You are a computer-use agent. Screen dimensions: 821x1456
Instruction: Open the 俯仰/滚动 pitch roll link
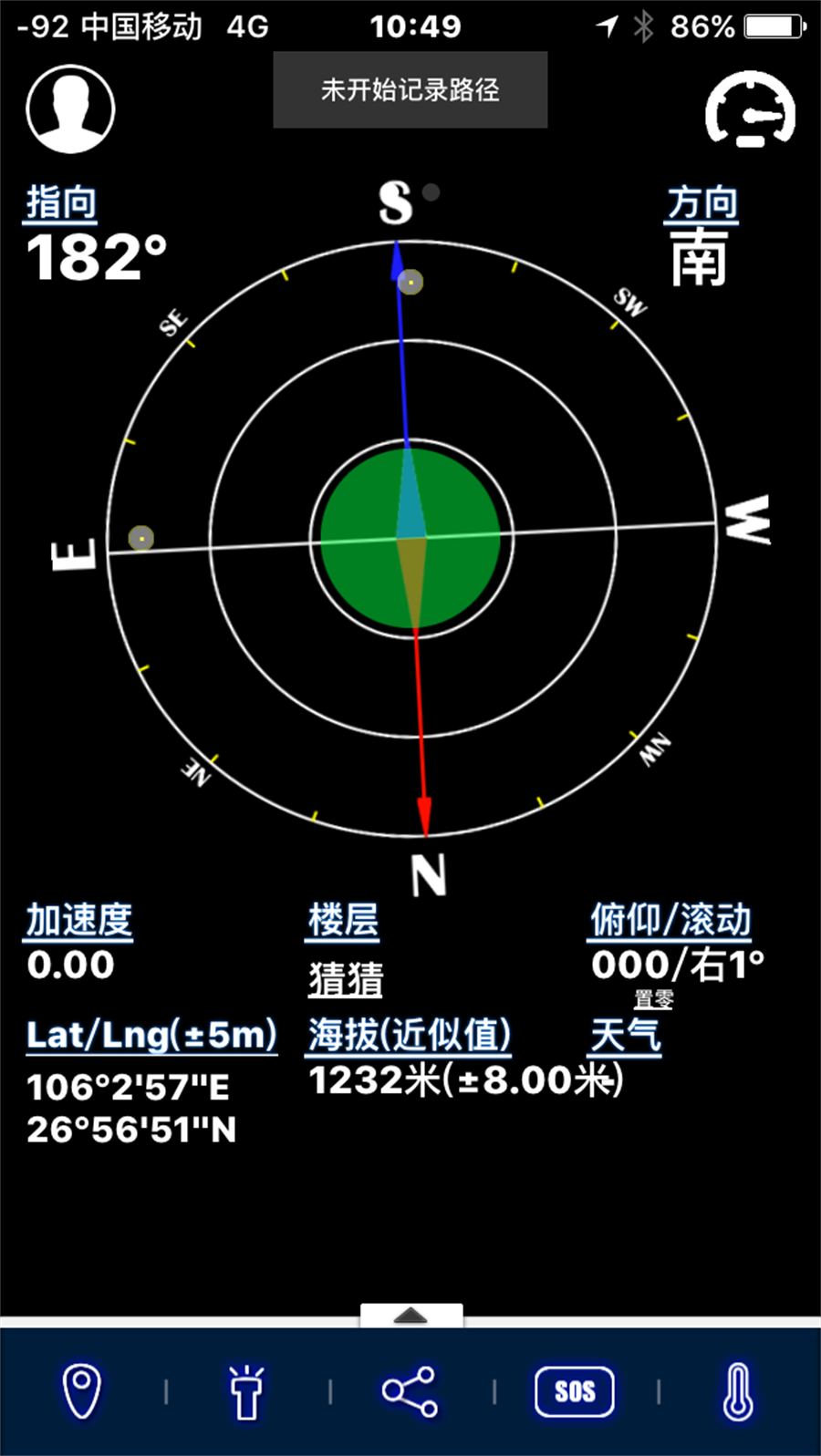pyautogui.click(x=670, y=920)
